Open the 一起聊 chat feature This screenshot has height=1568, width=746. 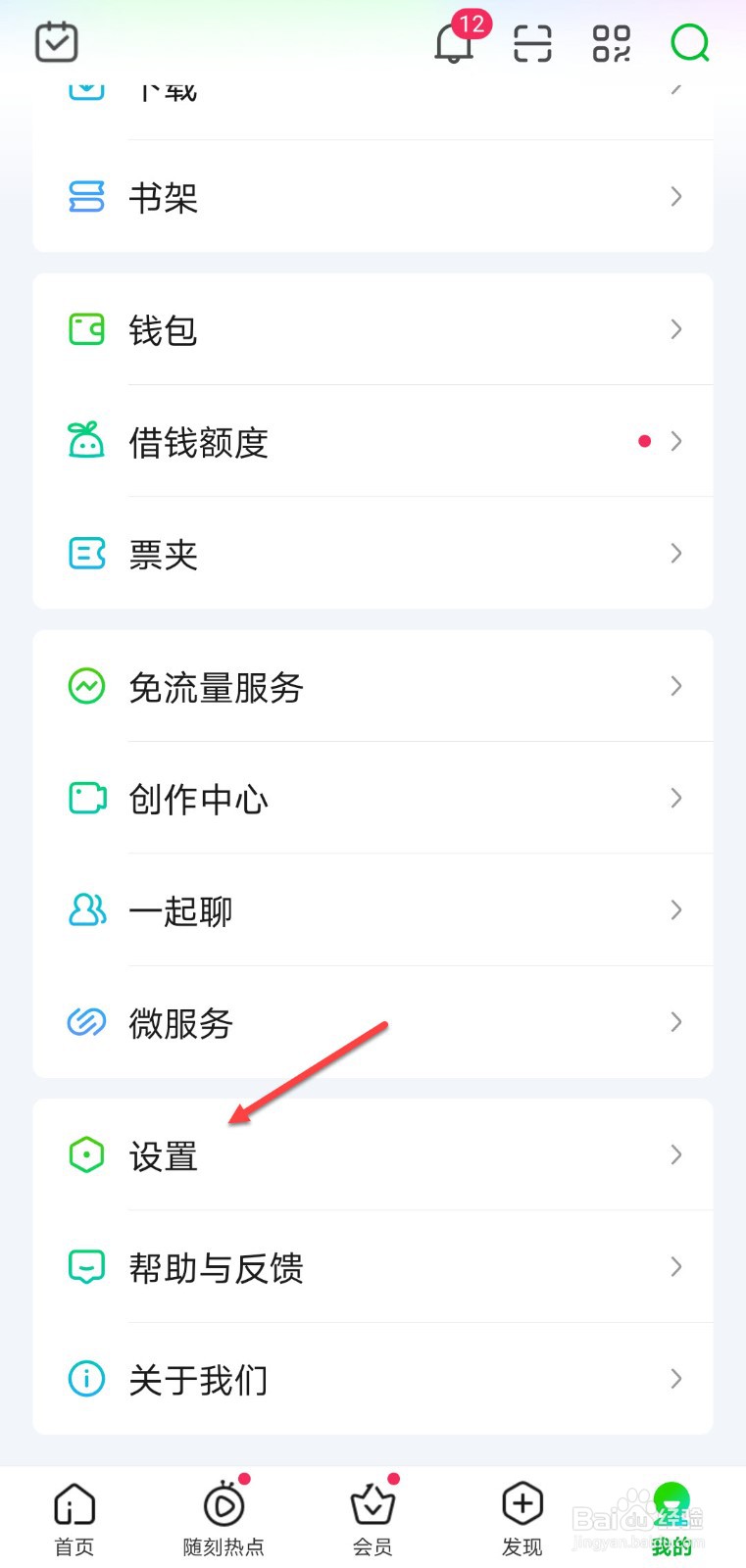(x=373, y=909)
